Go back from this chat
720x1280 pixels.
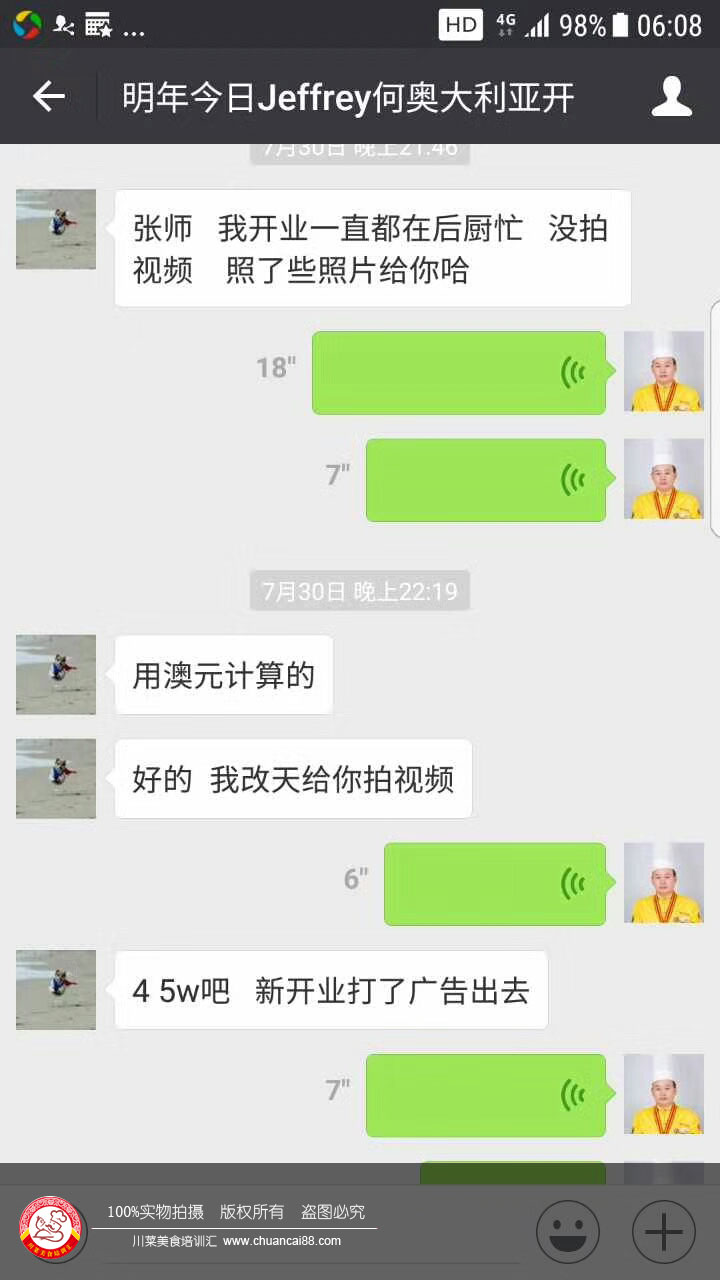48,97
